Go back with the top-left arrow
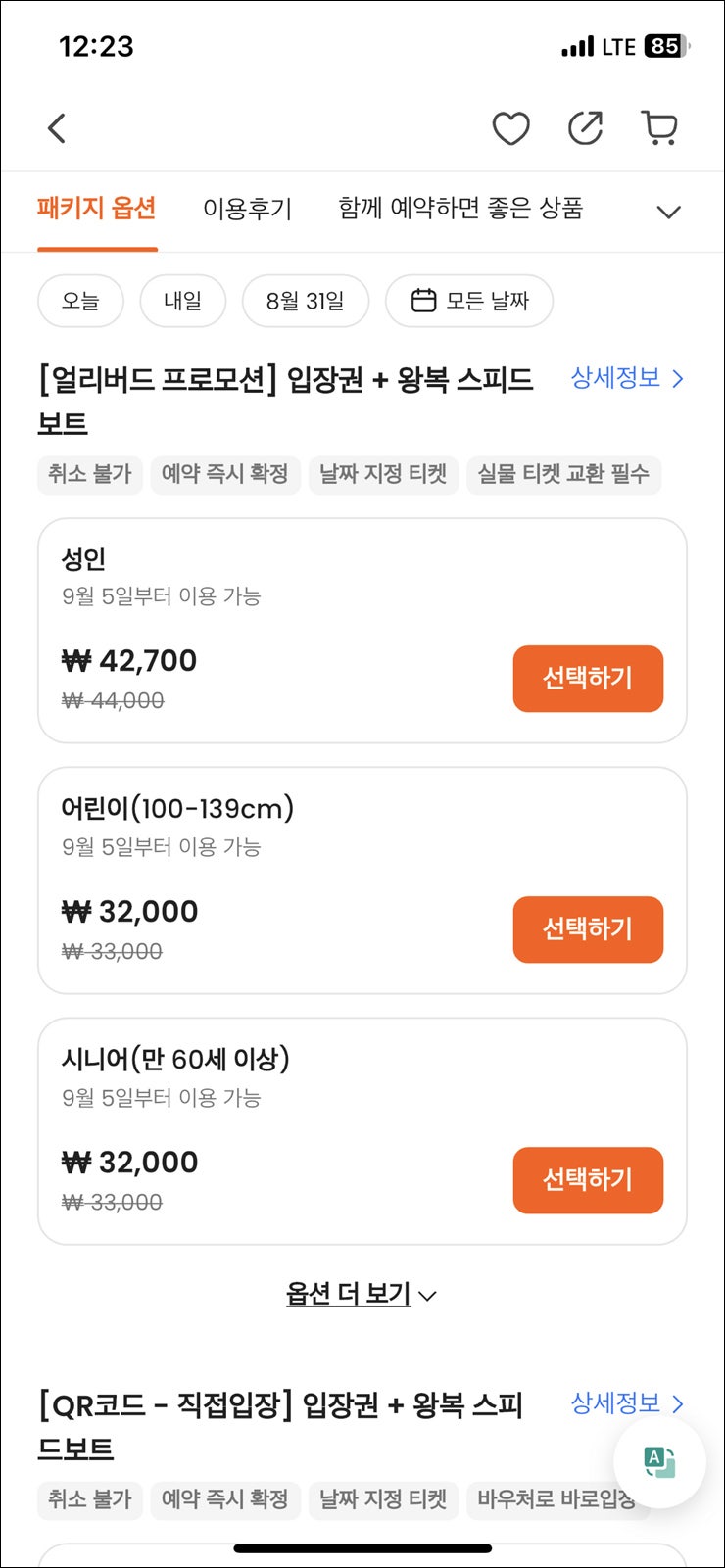The image size is (725, 1568). point(57,128)
